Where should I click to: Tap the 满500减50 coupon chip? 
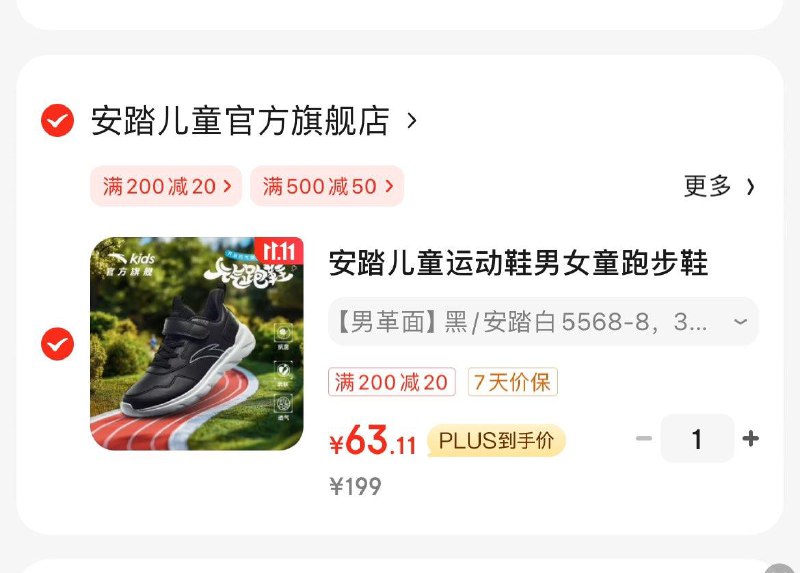[x=327, y=186]
